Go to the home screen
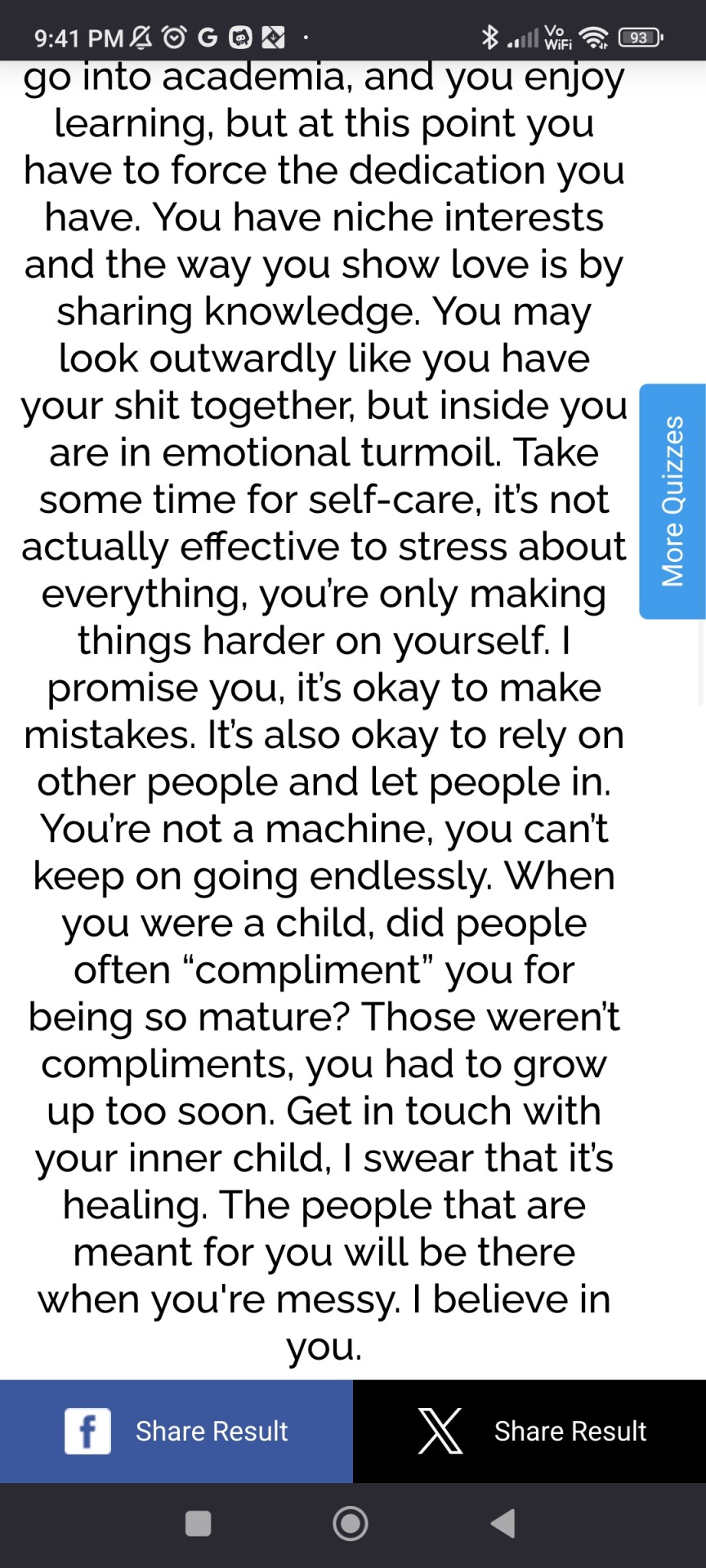 (x=351, y=1523)
